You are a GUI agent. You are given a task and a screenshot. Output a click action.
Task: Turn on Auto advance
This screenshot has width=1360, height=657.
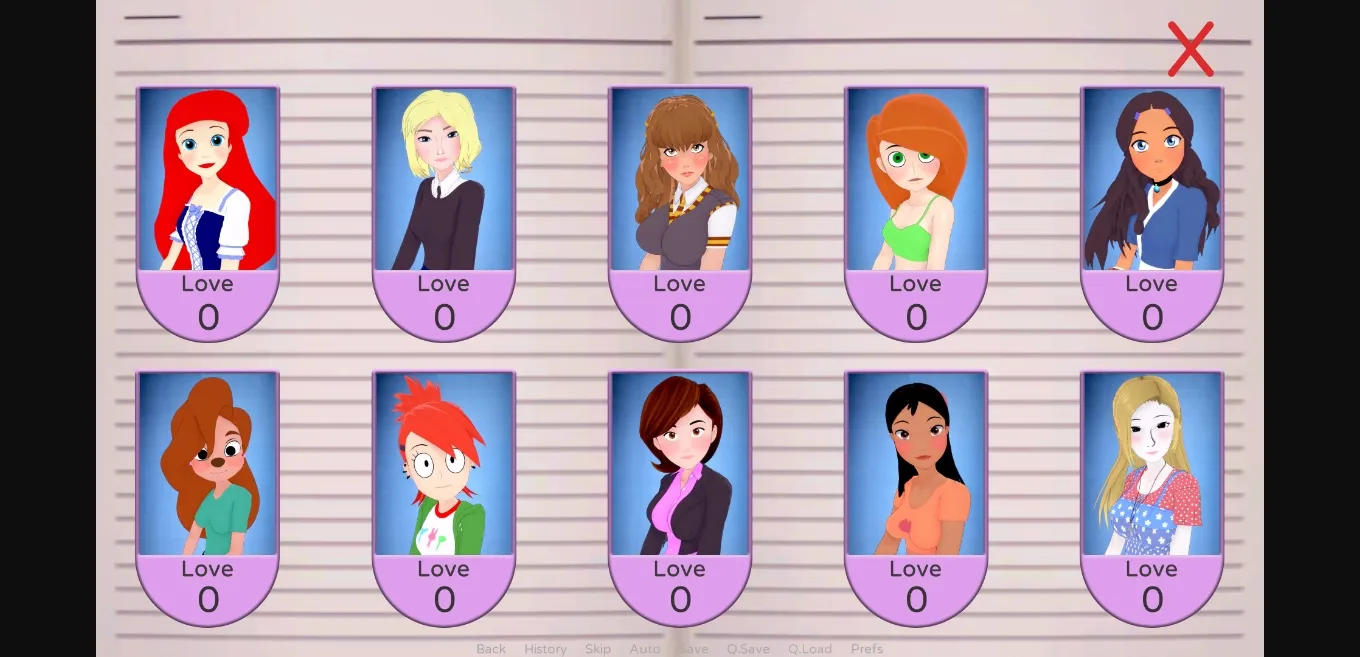(x=645, y=649)
